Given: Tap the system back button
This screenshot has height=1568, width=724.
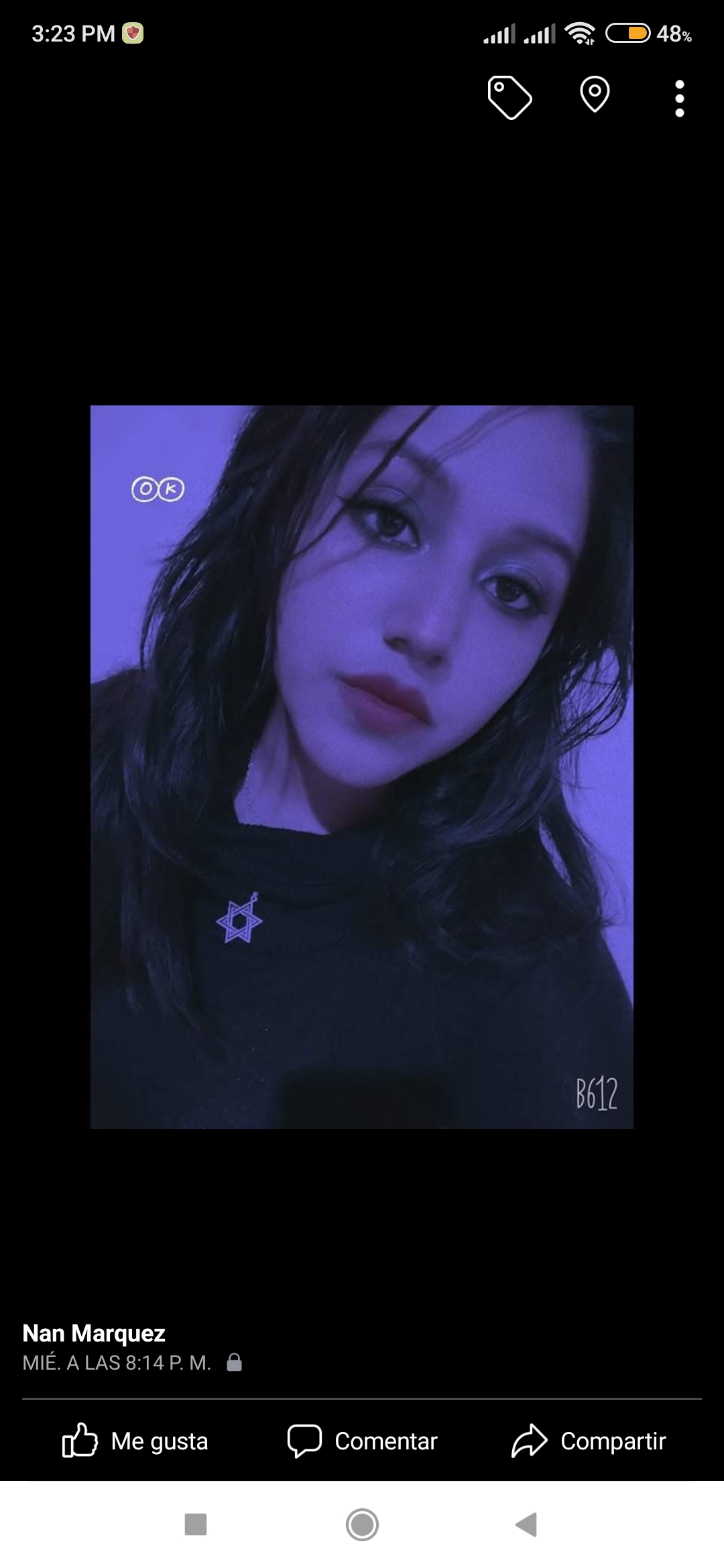Looking at the screenshot, I should pos(527,1524).
